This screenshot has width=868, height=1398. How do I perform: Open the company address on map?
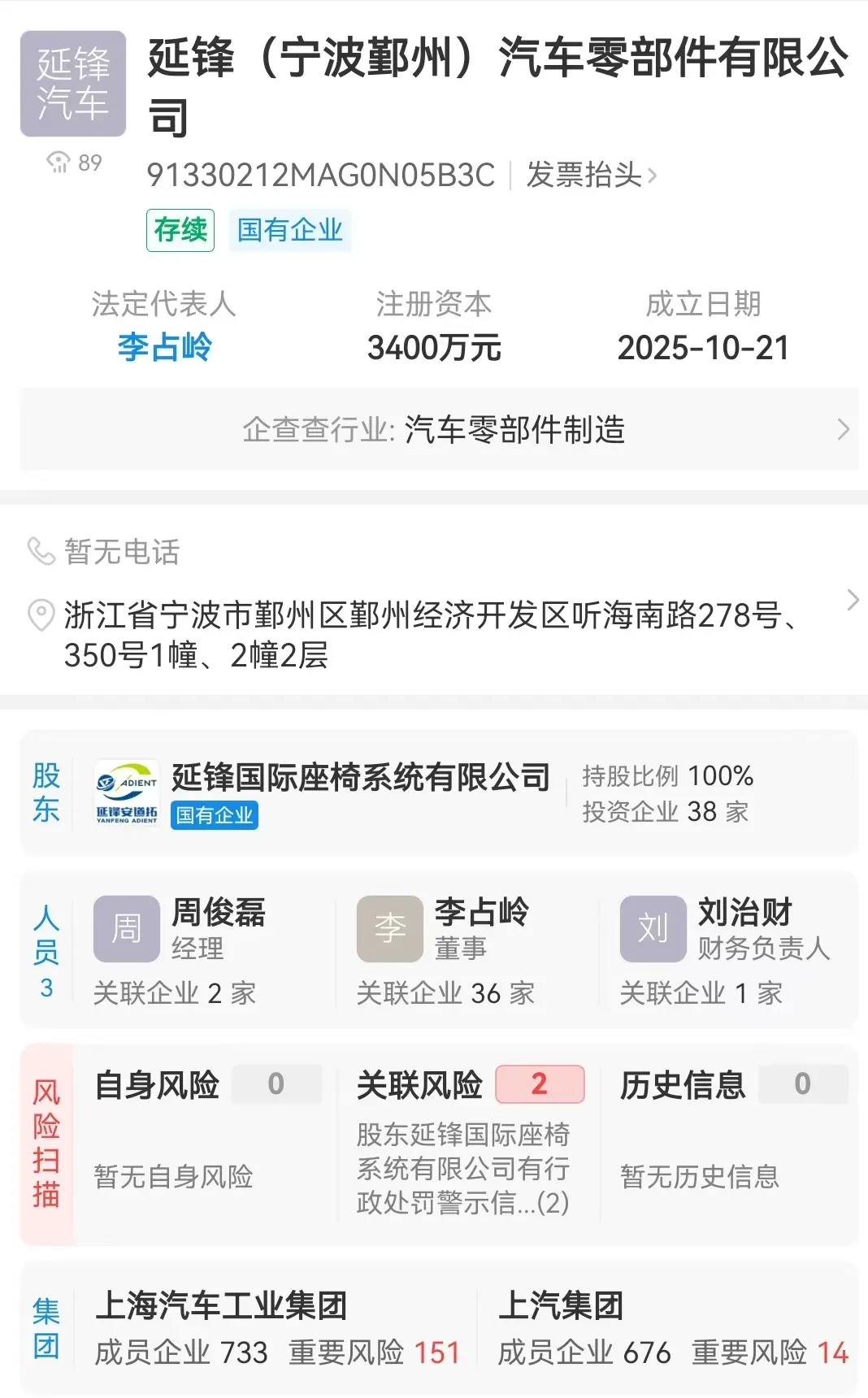click(x=431, y=634)
